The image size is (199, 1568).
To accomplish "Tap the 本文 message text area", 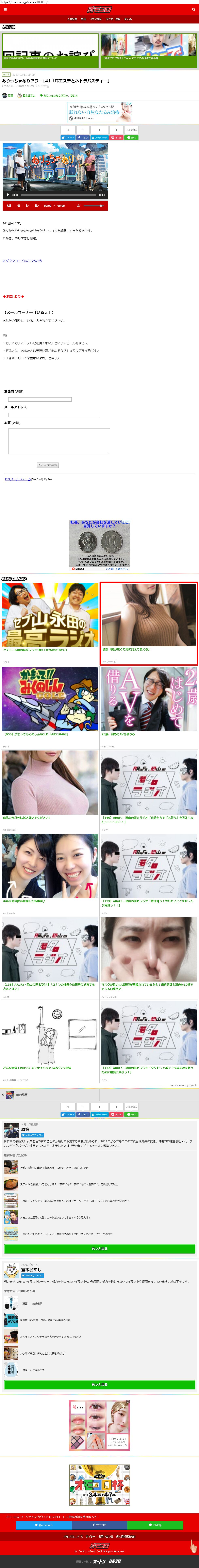I will coord(59,441).
